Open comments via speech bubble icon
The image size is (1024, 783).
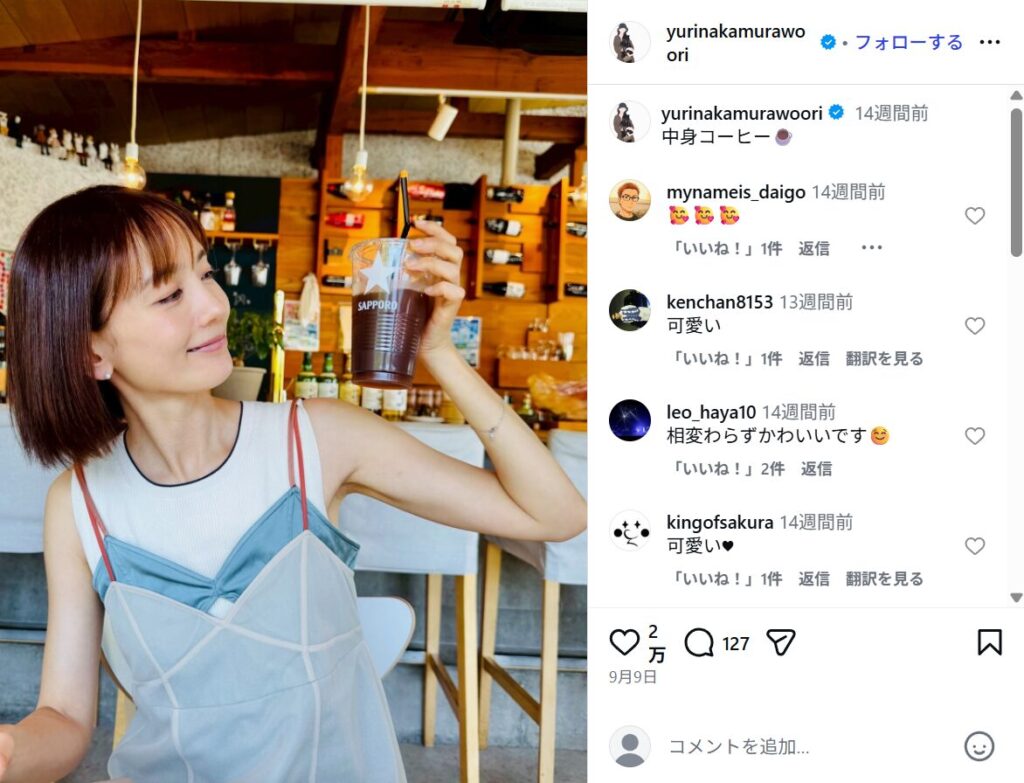[699, 642]
